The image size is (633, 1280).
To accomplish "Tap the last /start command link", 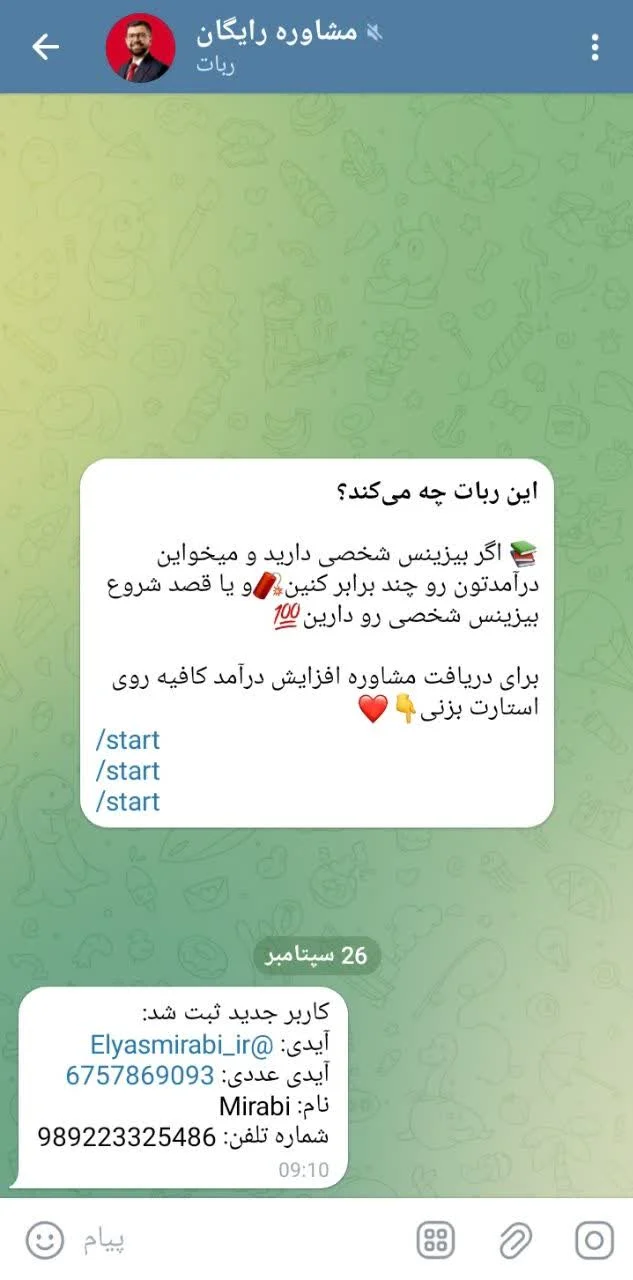I will click(128, 801).
